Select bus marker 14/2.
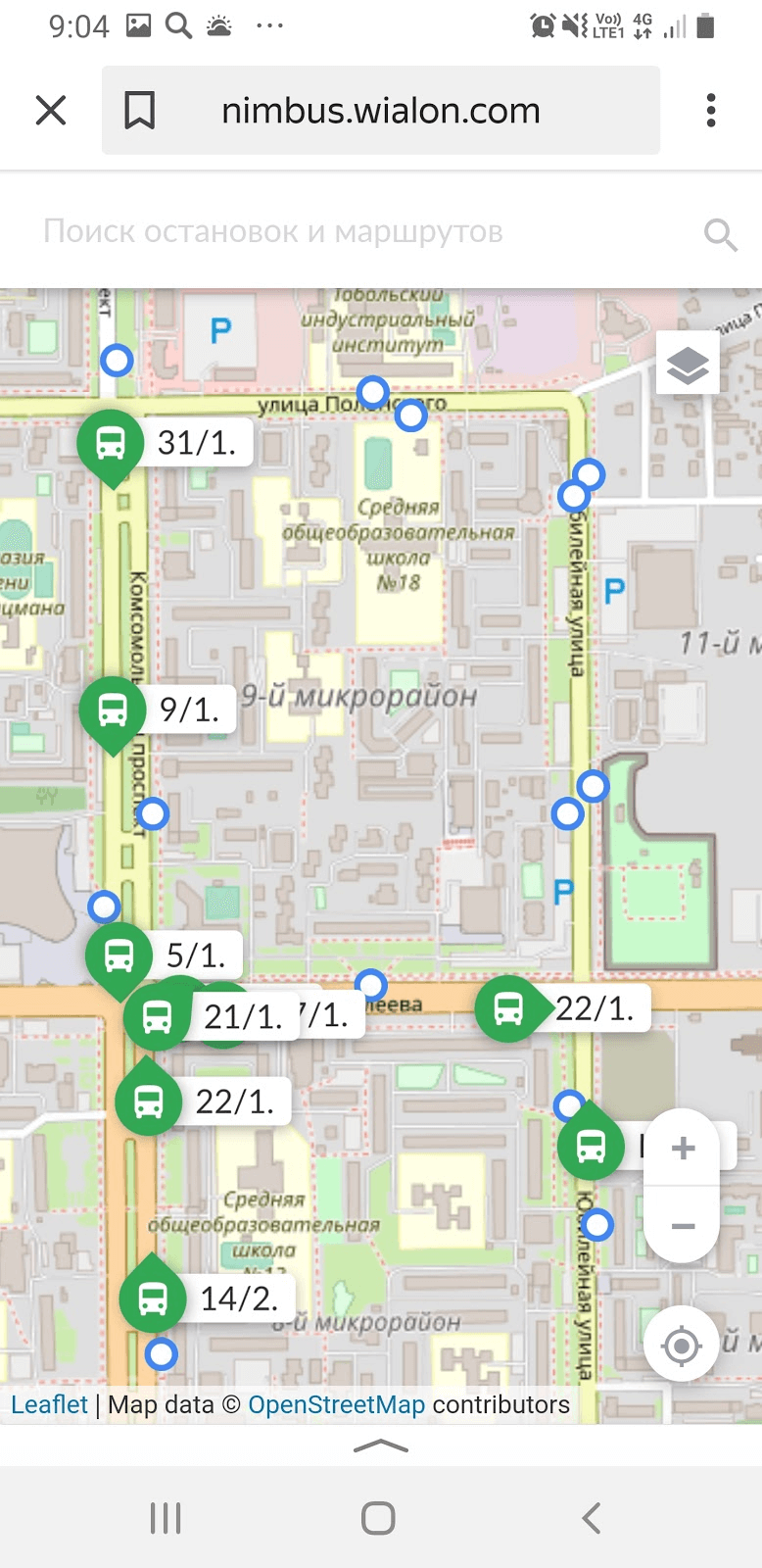 [x=153, y=1298]
